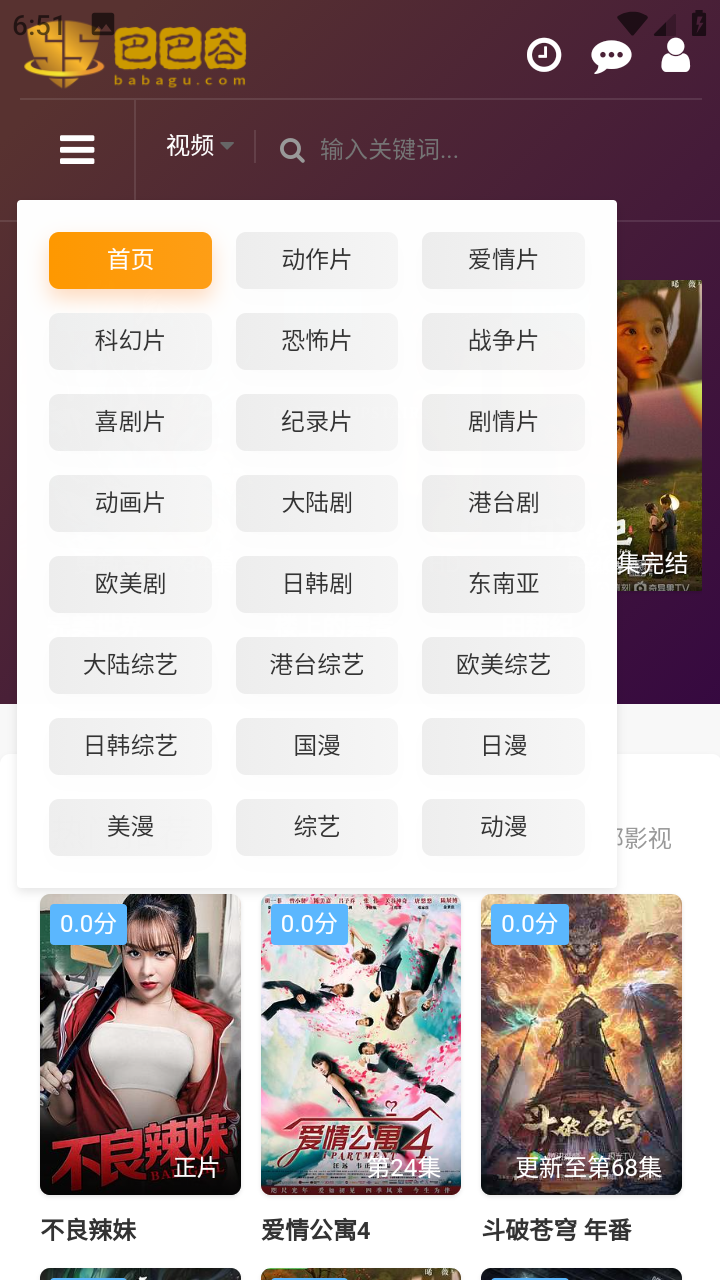Select the 首页 category
This screenshot has height=1280, width=720.
[130, 260]
